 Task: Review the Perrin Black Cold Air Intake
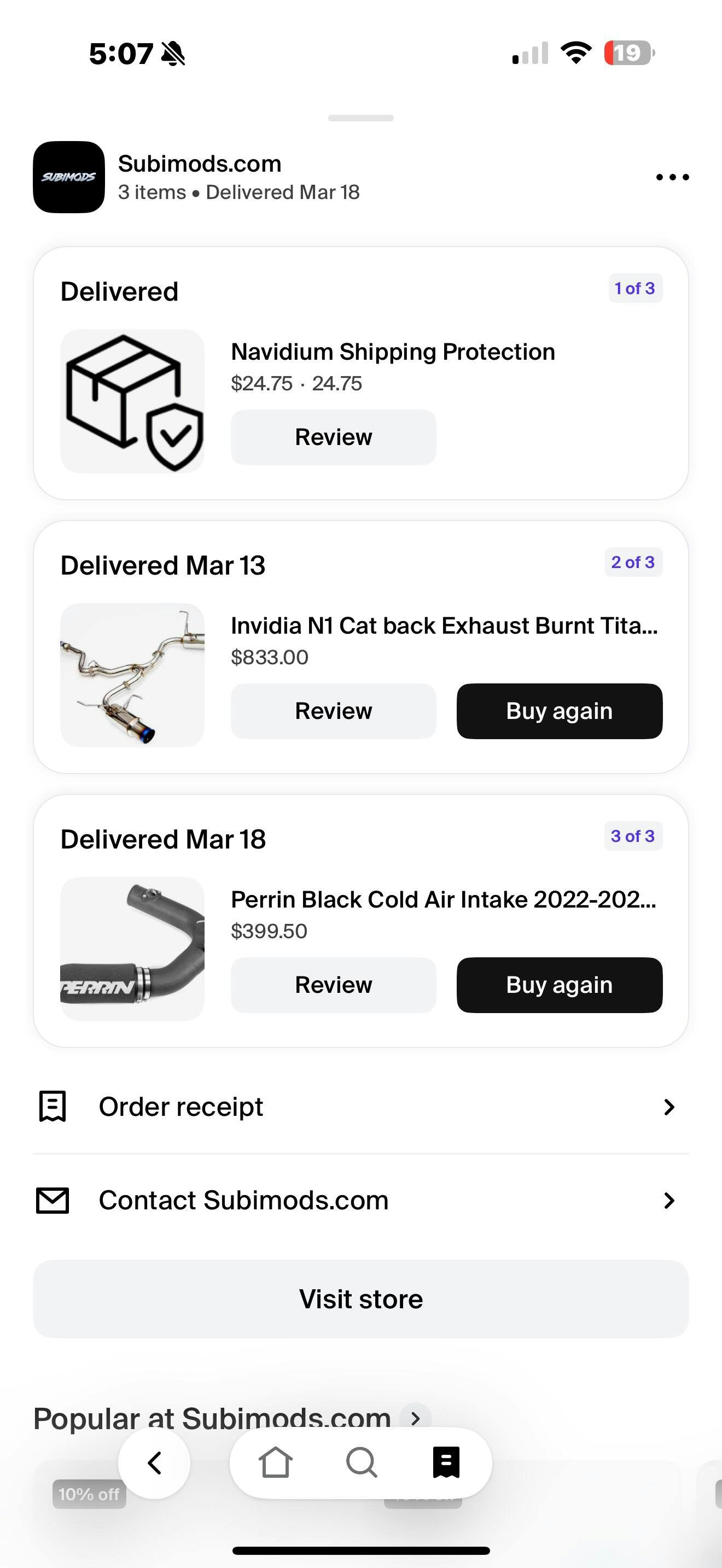pos(333,985)
